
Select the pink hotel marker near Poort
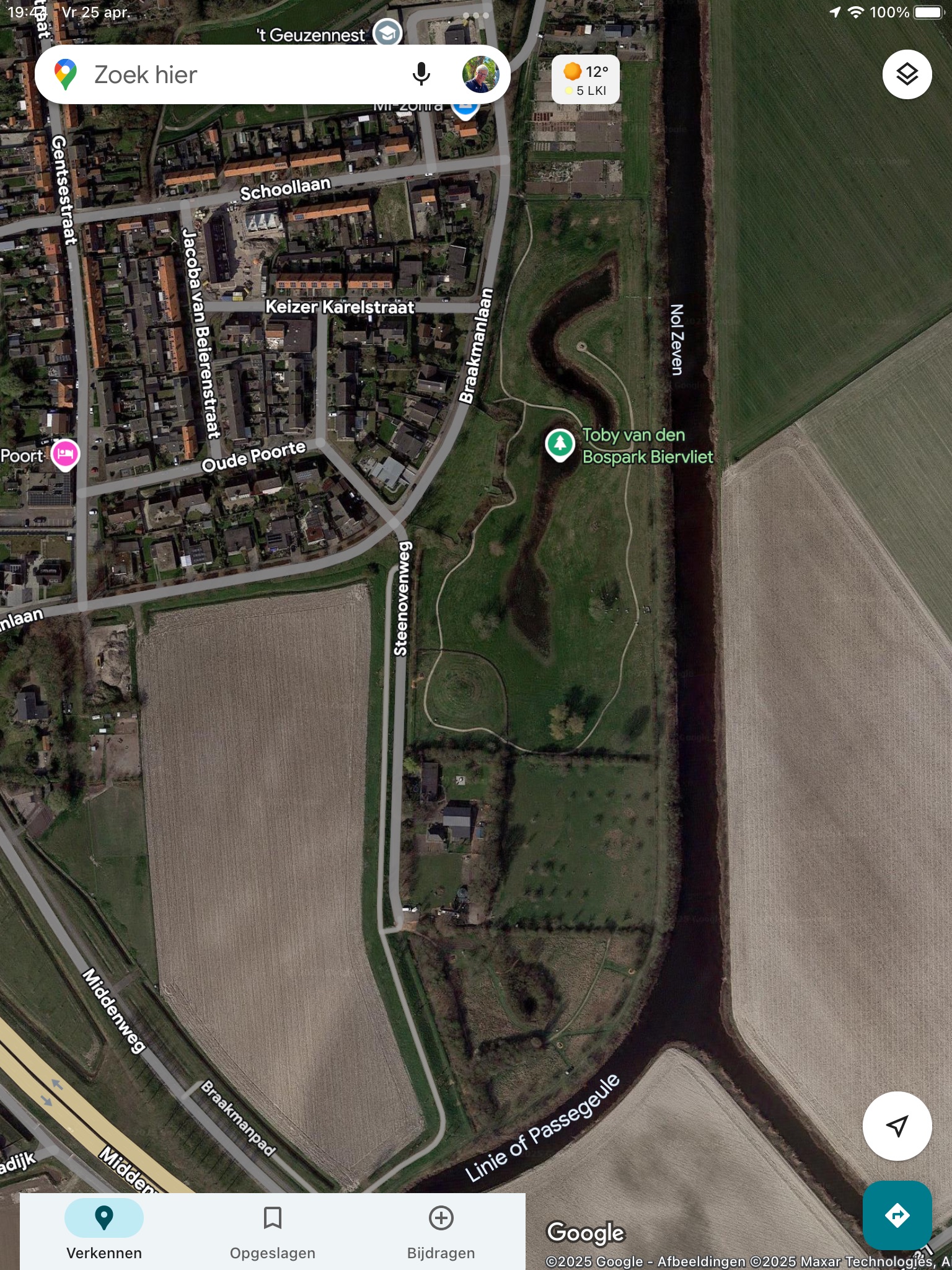65,455
